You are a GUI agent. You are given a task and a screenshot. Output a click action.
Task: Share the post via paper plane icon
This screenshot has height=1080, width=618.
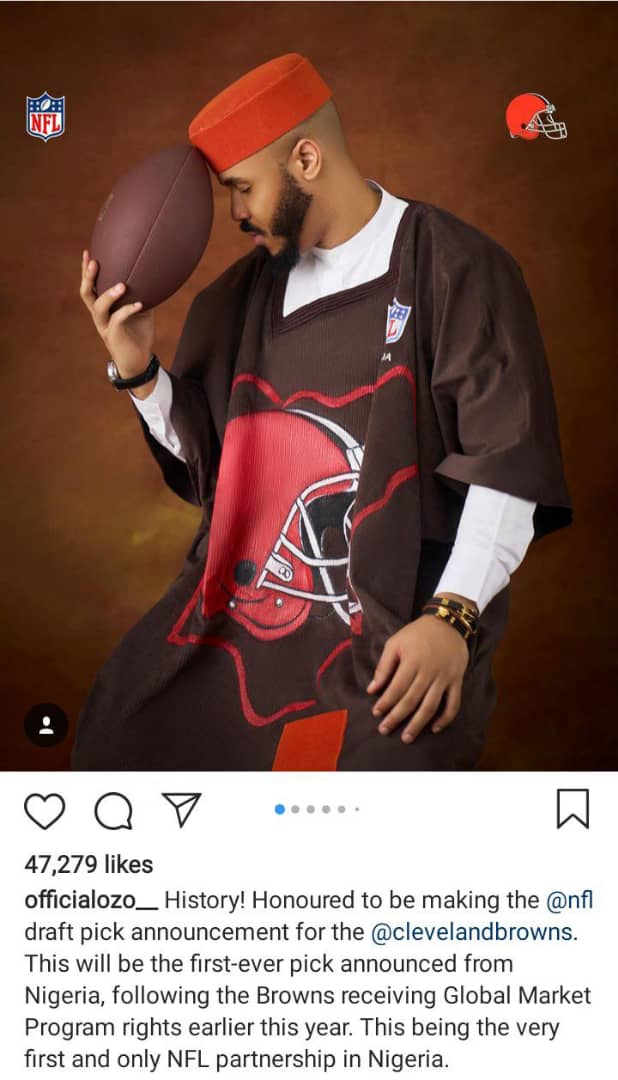coord(182,809)
